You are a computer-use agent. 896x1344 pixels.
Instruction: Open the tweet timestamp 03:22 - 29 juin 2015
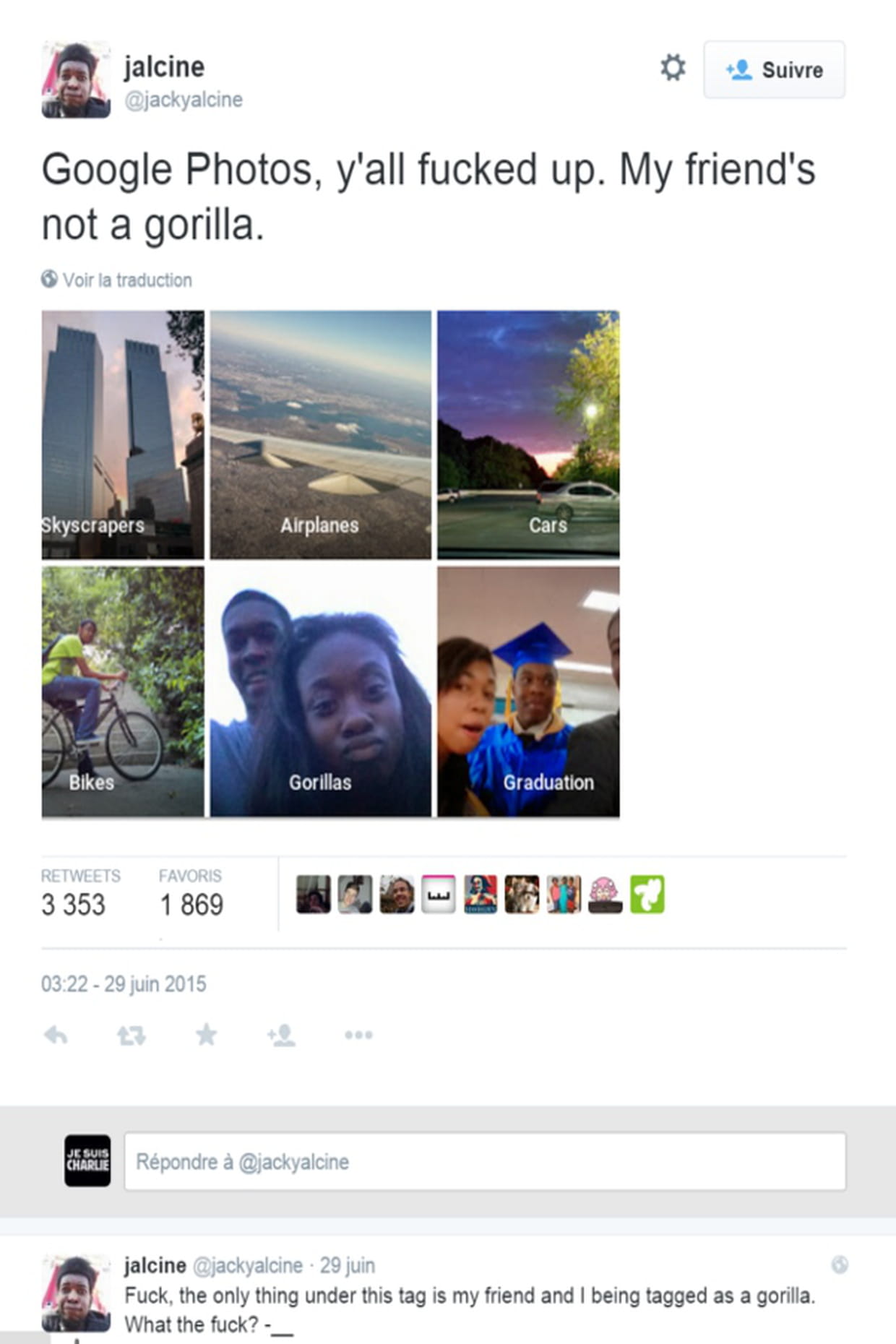[x=124, y=984]
